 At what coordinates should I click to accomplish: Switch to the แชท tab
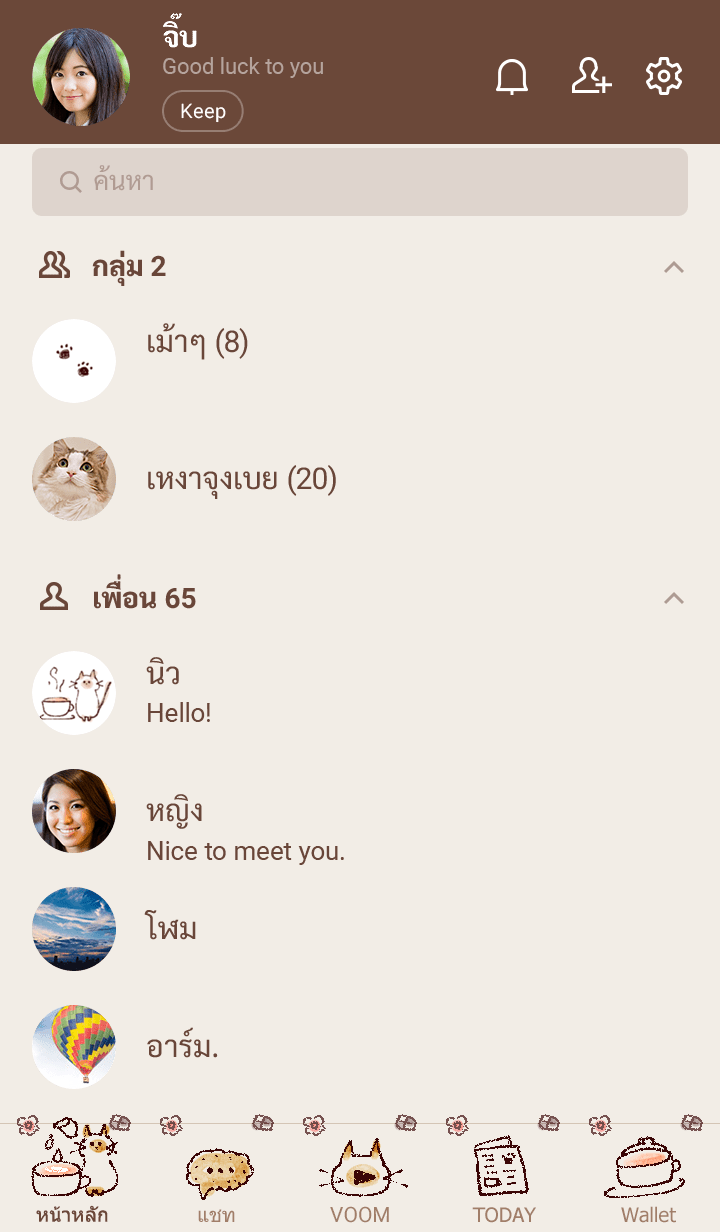[x=216, y=1180]
